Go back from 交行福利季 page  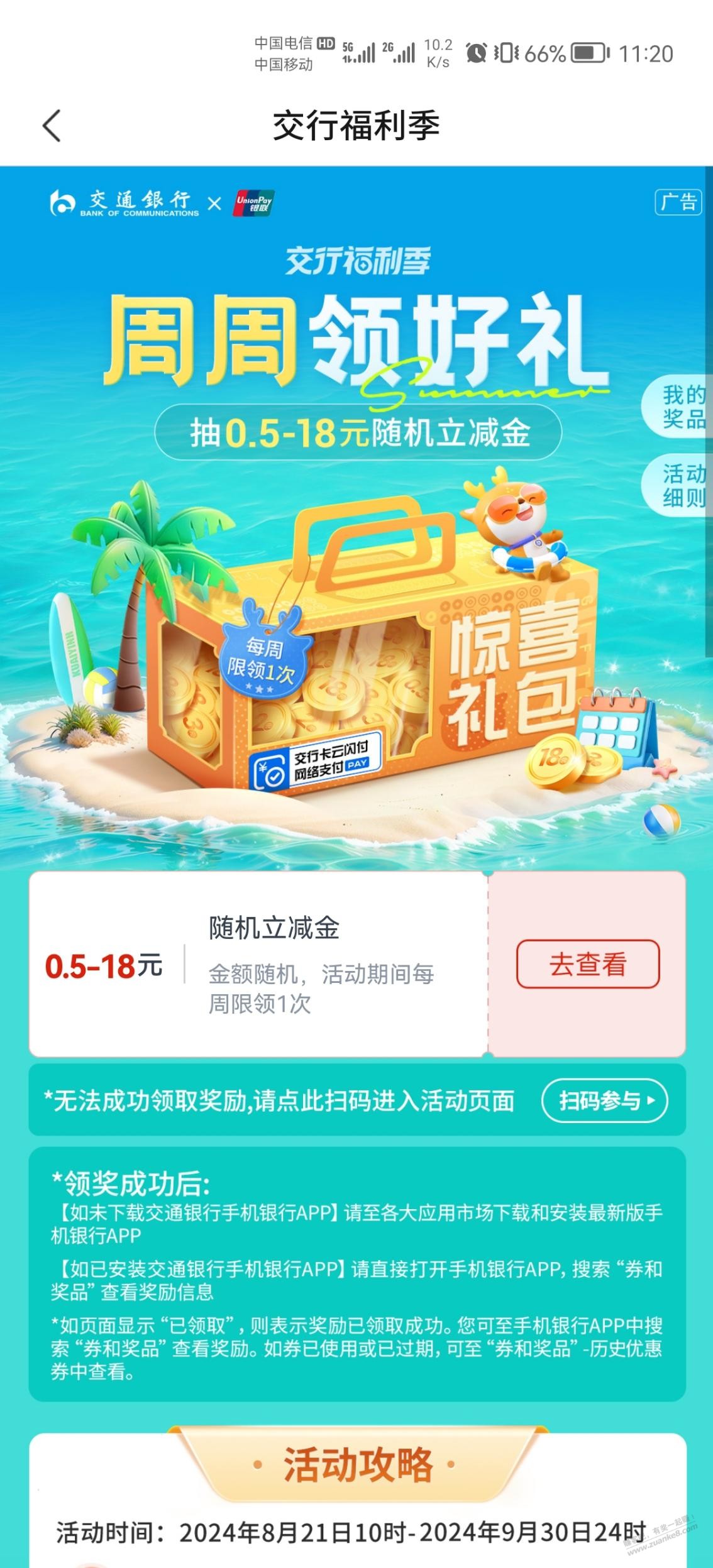point(52,126)
